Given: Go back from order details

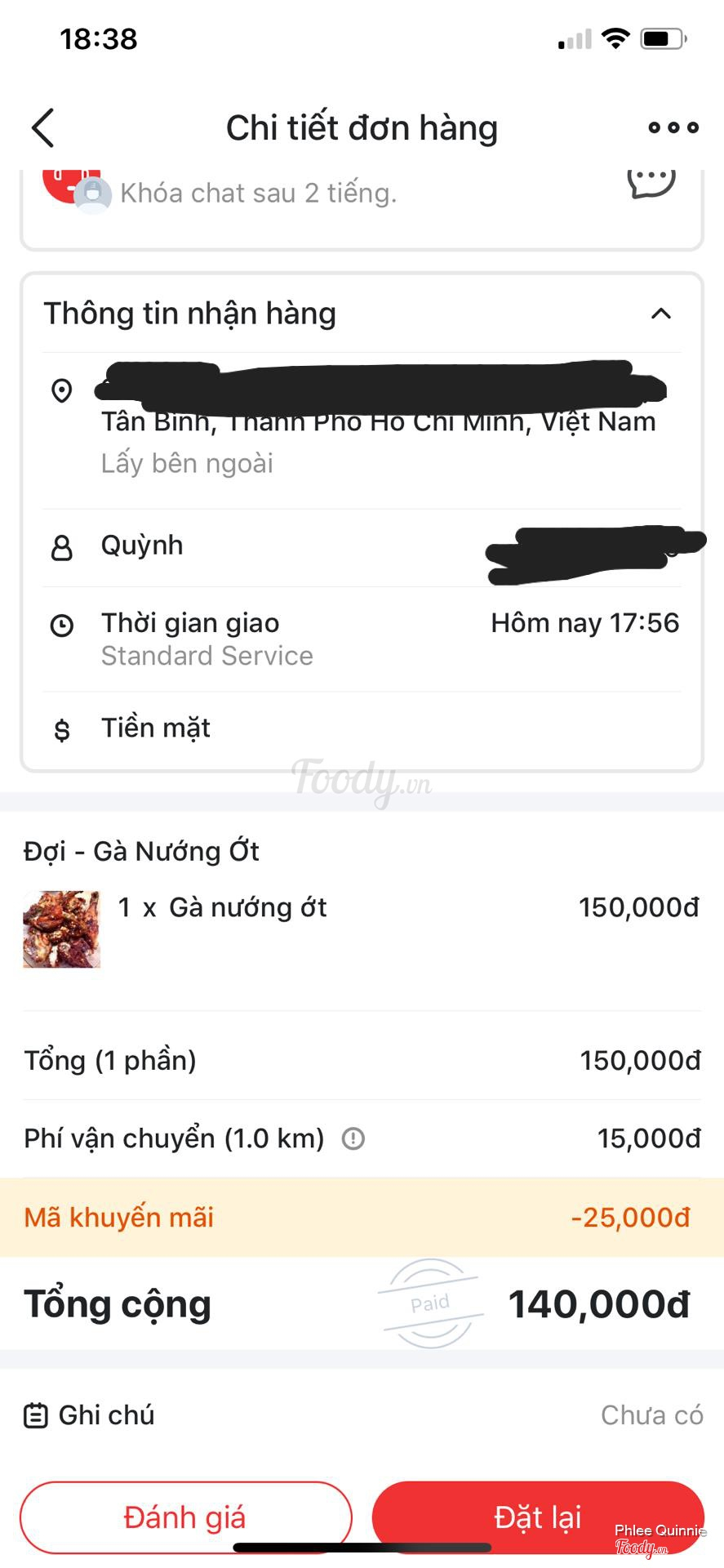Looking at the screenshot, I should point(43,128).
